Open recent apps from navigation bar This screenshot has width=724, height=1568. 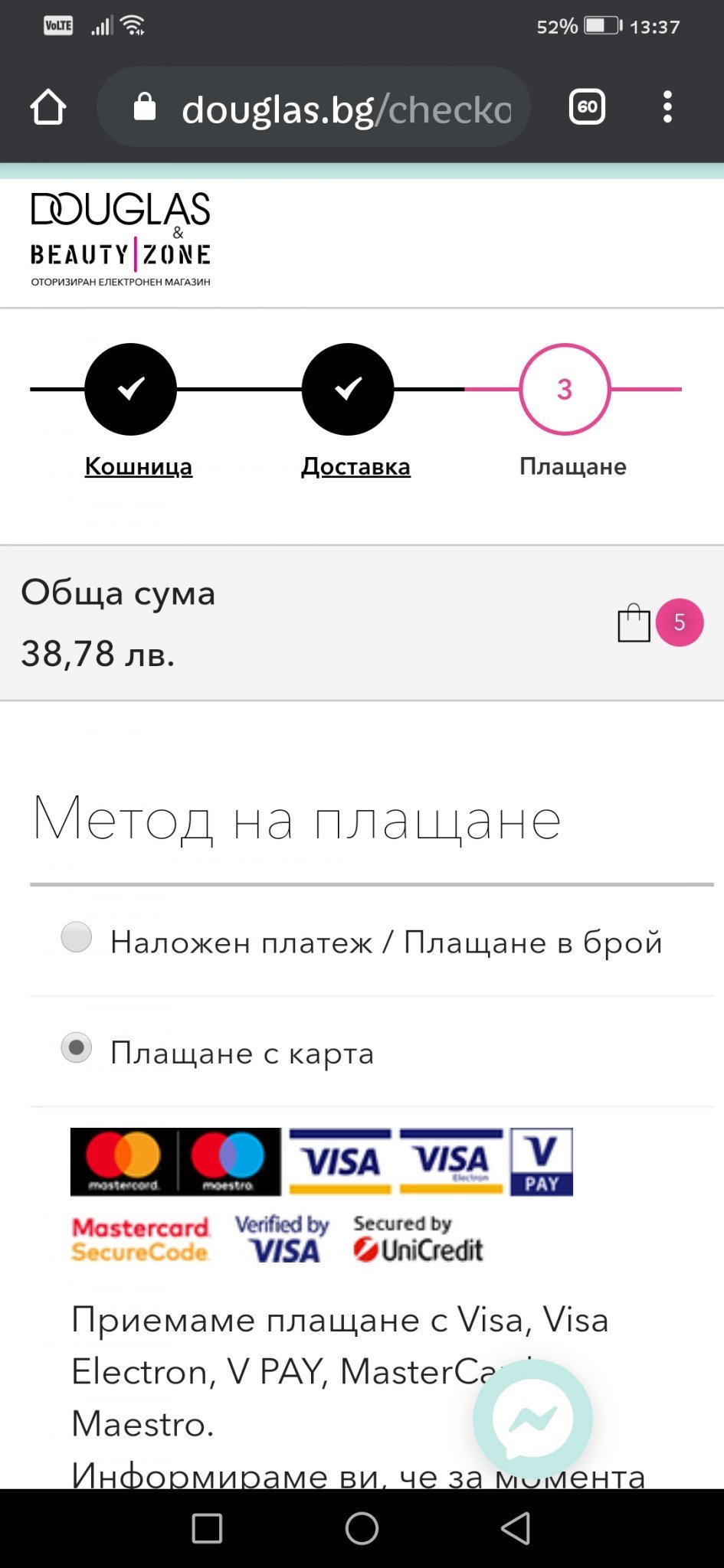point(207,1528)
